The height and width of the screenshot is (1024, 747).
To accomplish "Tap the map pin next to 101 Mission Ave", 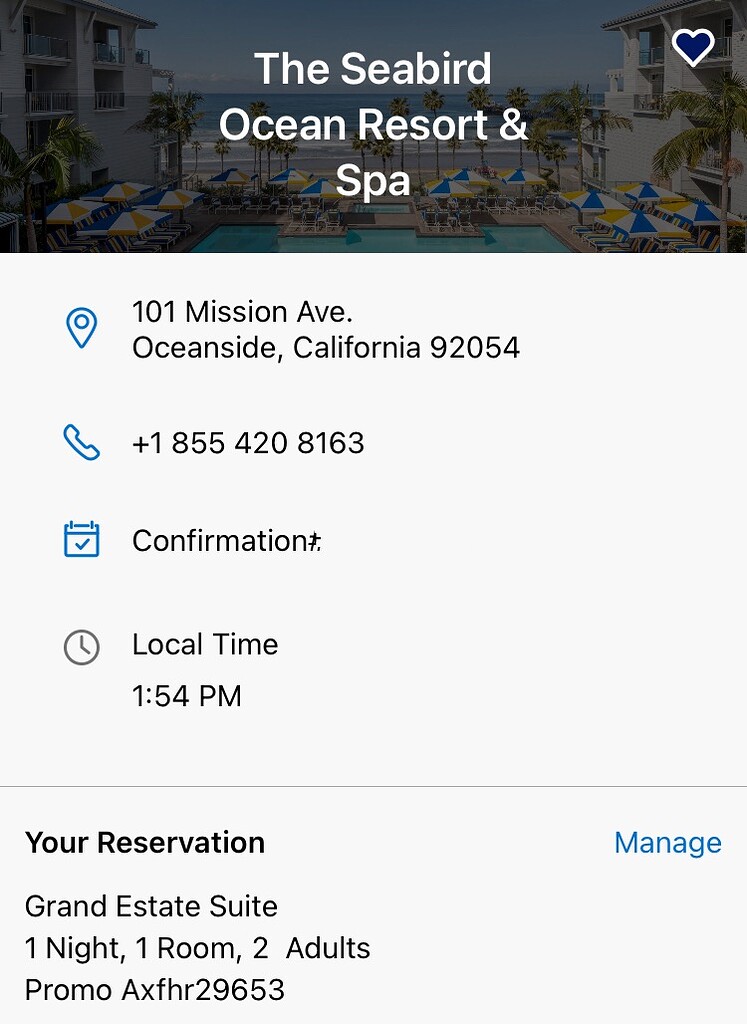I will (81, 327).
